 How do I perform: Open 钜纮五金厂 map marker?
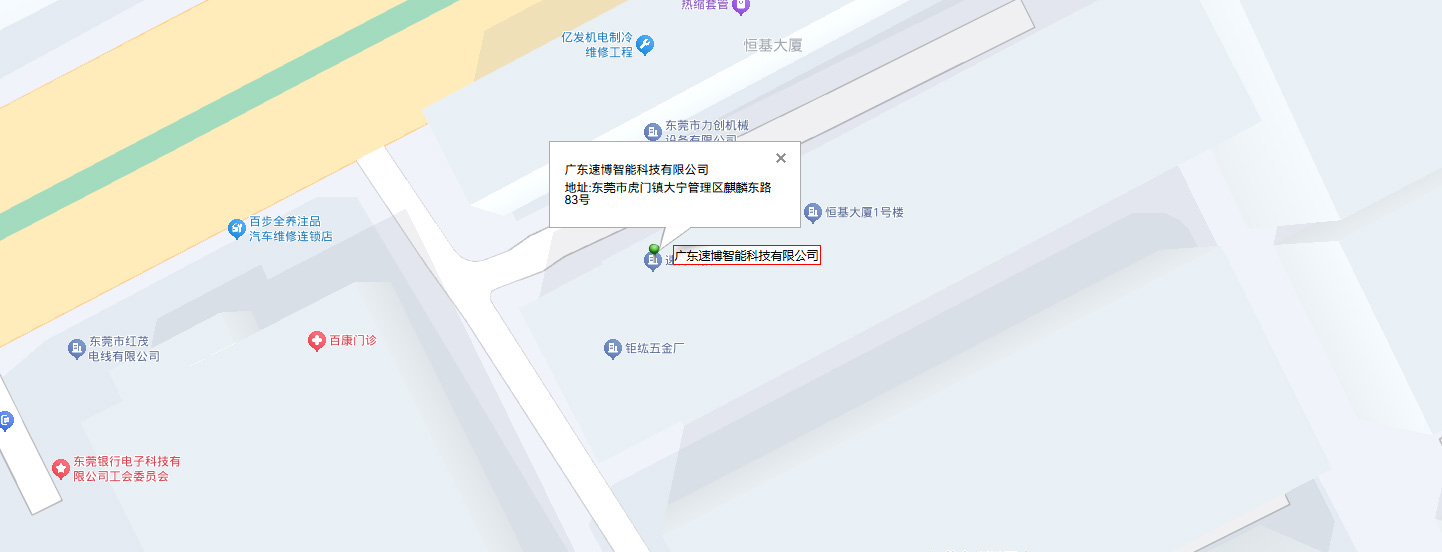click(613, 349)
